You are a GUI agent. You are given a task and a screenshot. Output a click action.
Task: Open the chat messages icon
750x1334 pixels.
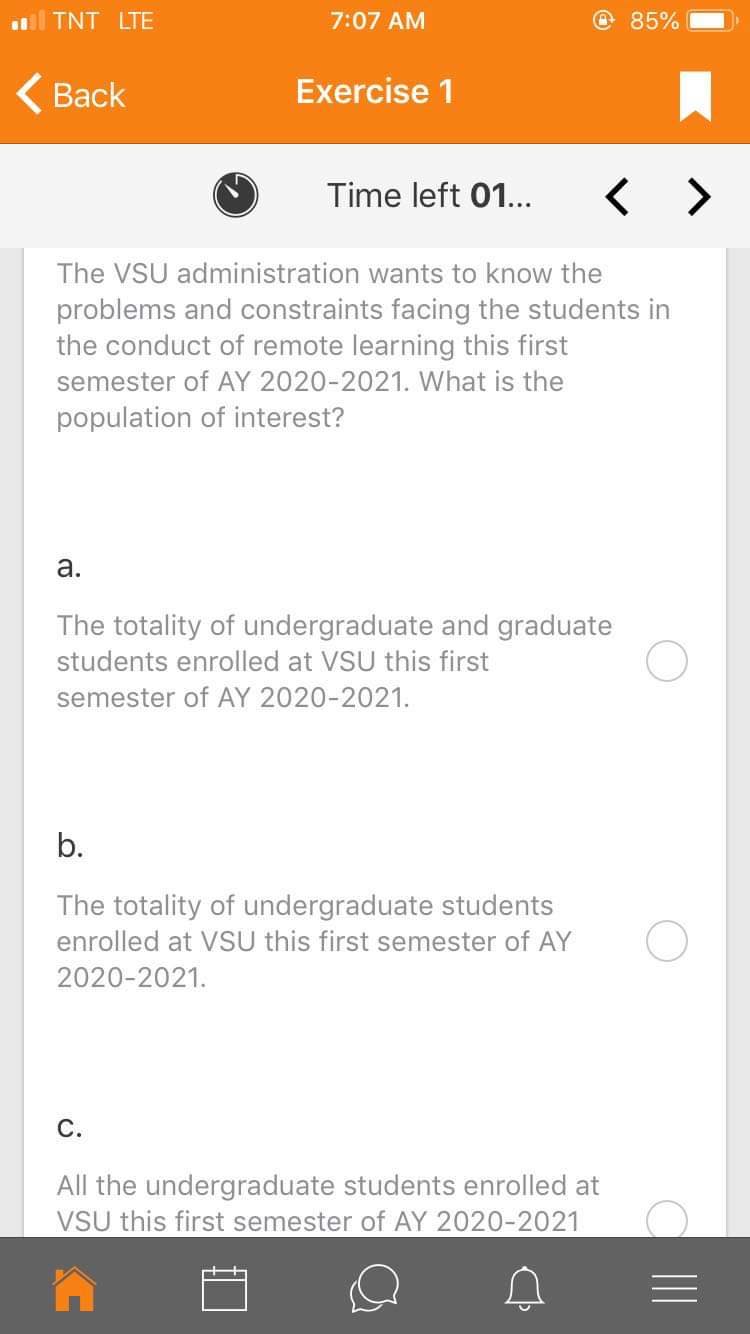click(x=374, y=1288)
